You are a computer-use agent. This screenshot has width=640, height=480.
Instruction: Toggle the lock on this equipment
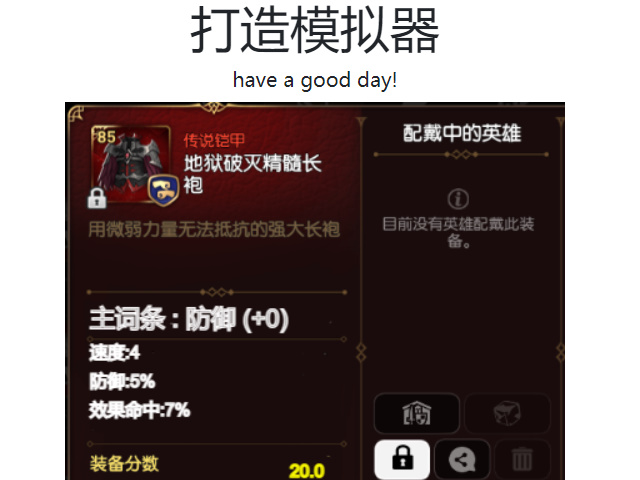tap(402, 459)
